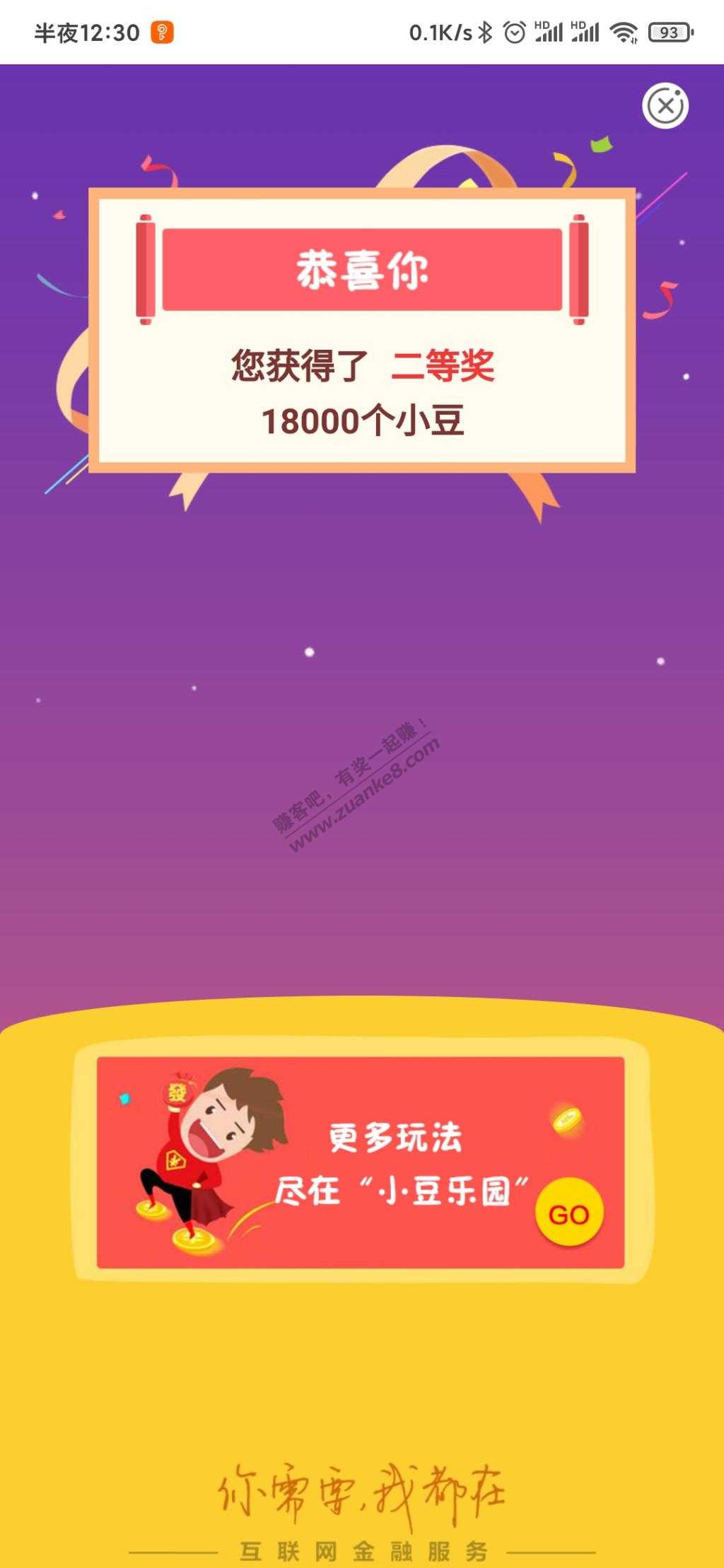This screenshot has height=1568, width=724.
Task: Close the prize result popup
Action: tap(665, 107)
